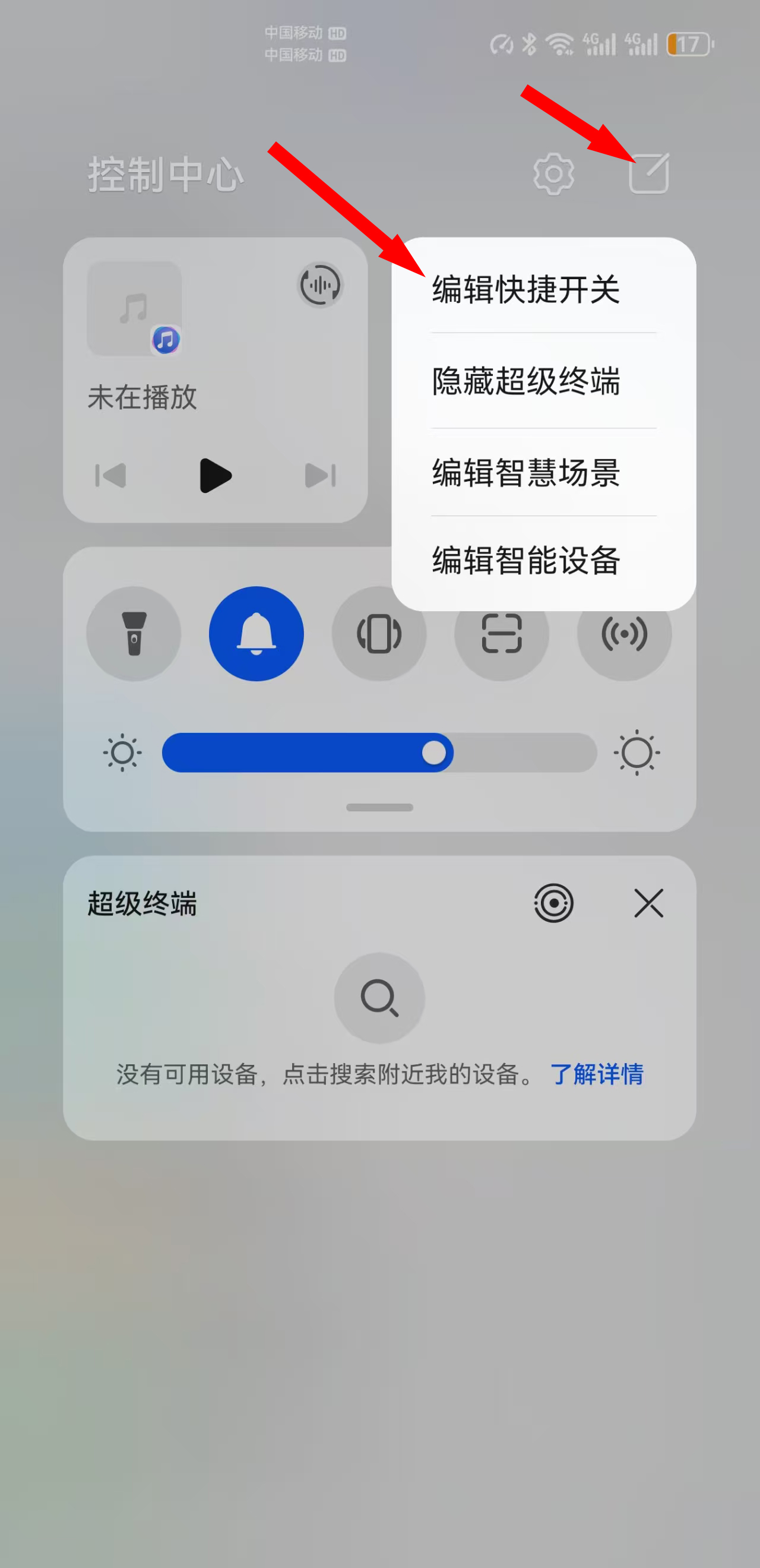760x1568 pixels.
Task: Search for nearby devices in 超级终端
Action: coord(379,998)
